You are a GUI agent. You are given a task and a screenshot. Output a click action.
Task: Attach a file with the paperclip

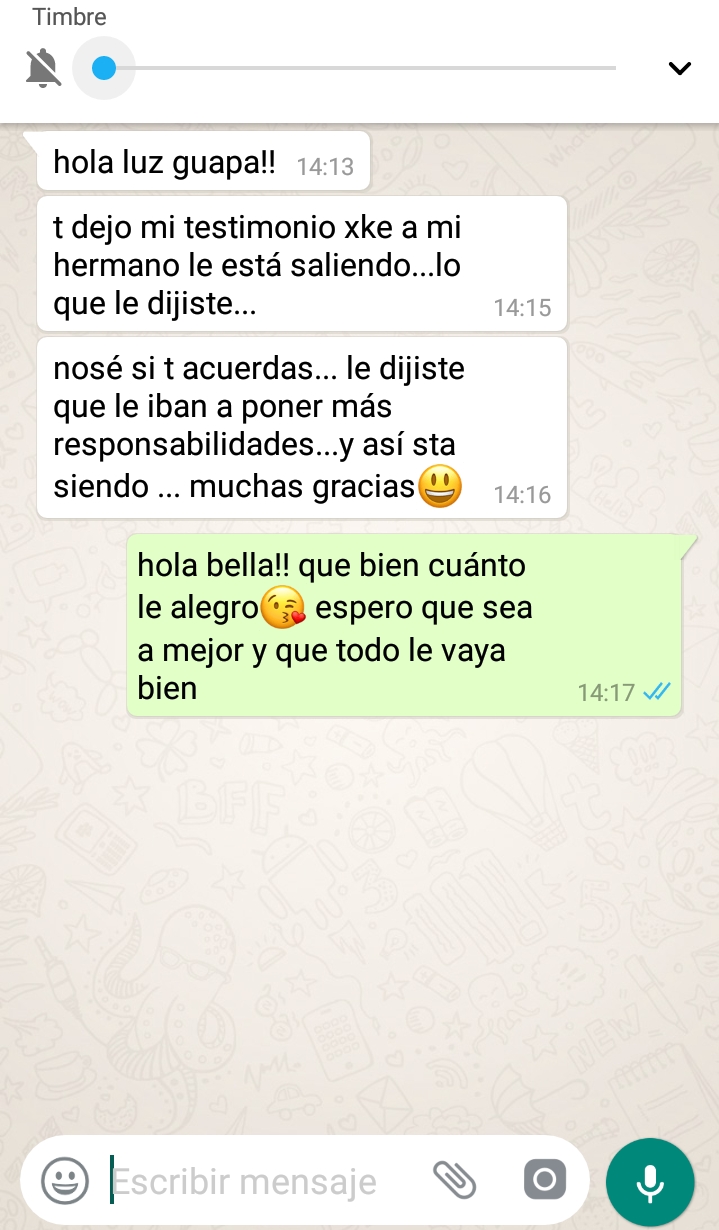(x=453, y=1181)
